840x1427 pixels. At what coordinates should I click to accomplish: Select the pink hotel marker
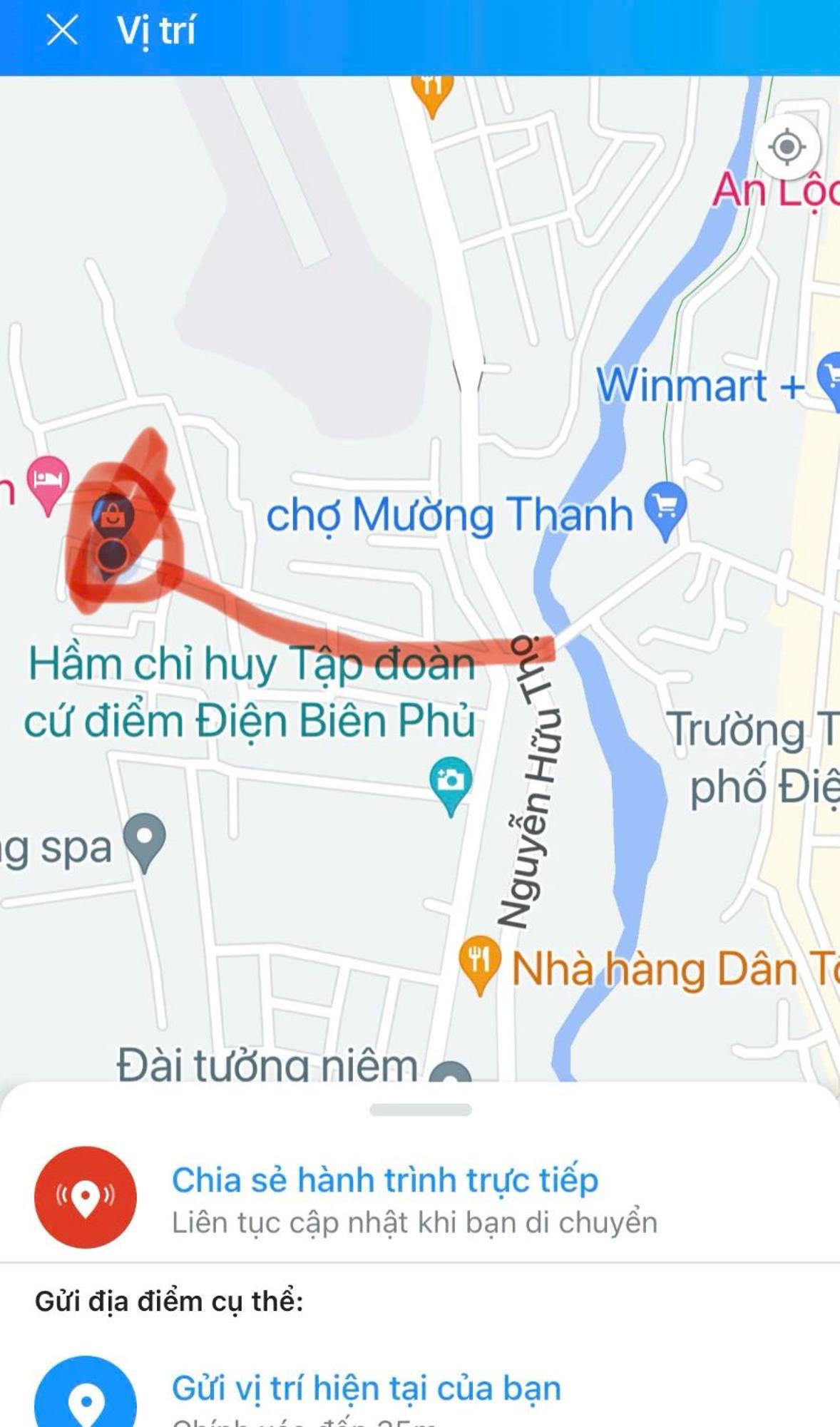[48, 481]
